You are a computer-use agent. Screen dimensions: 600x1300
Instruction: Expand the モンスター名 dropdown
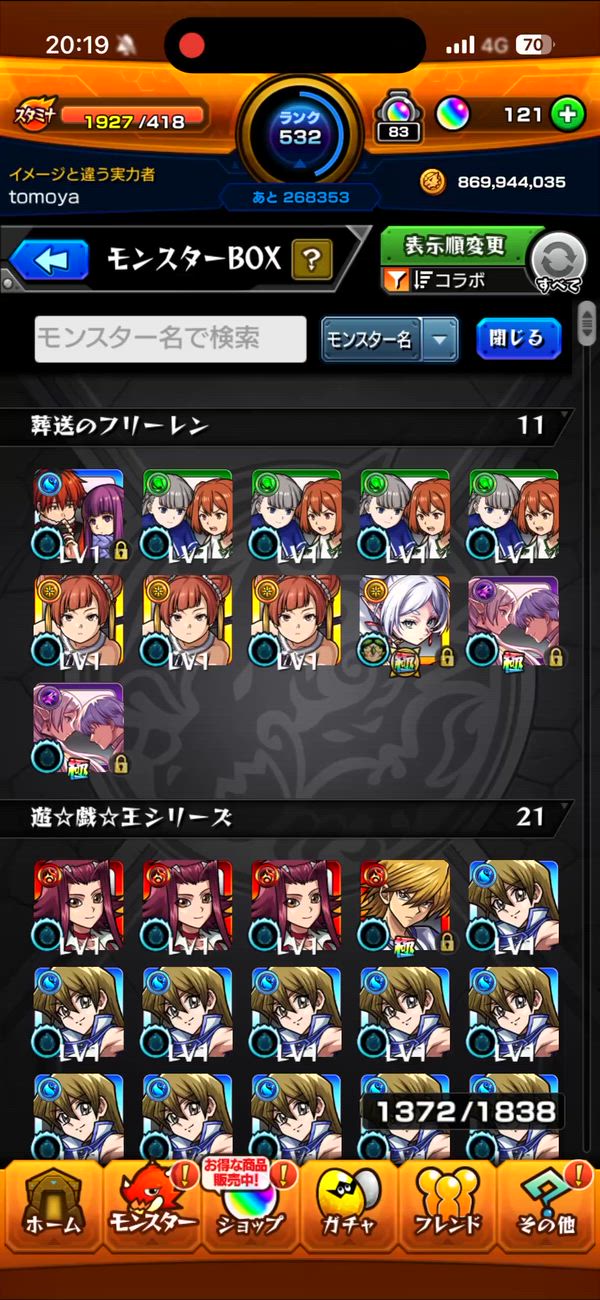[x=439, y=340]
